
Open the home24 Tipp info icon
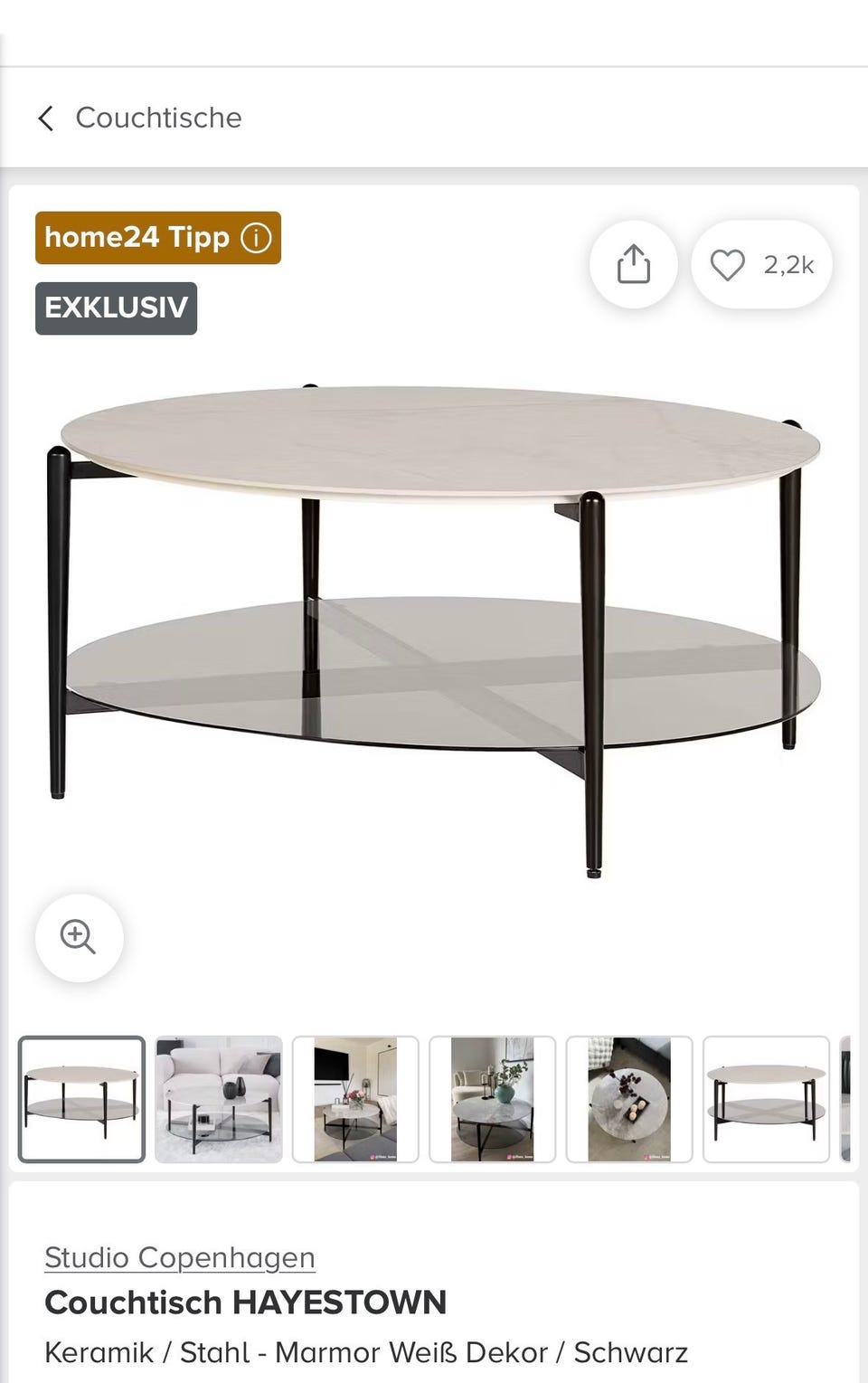(x=256, y=238)
